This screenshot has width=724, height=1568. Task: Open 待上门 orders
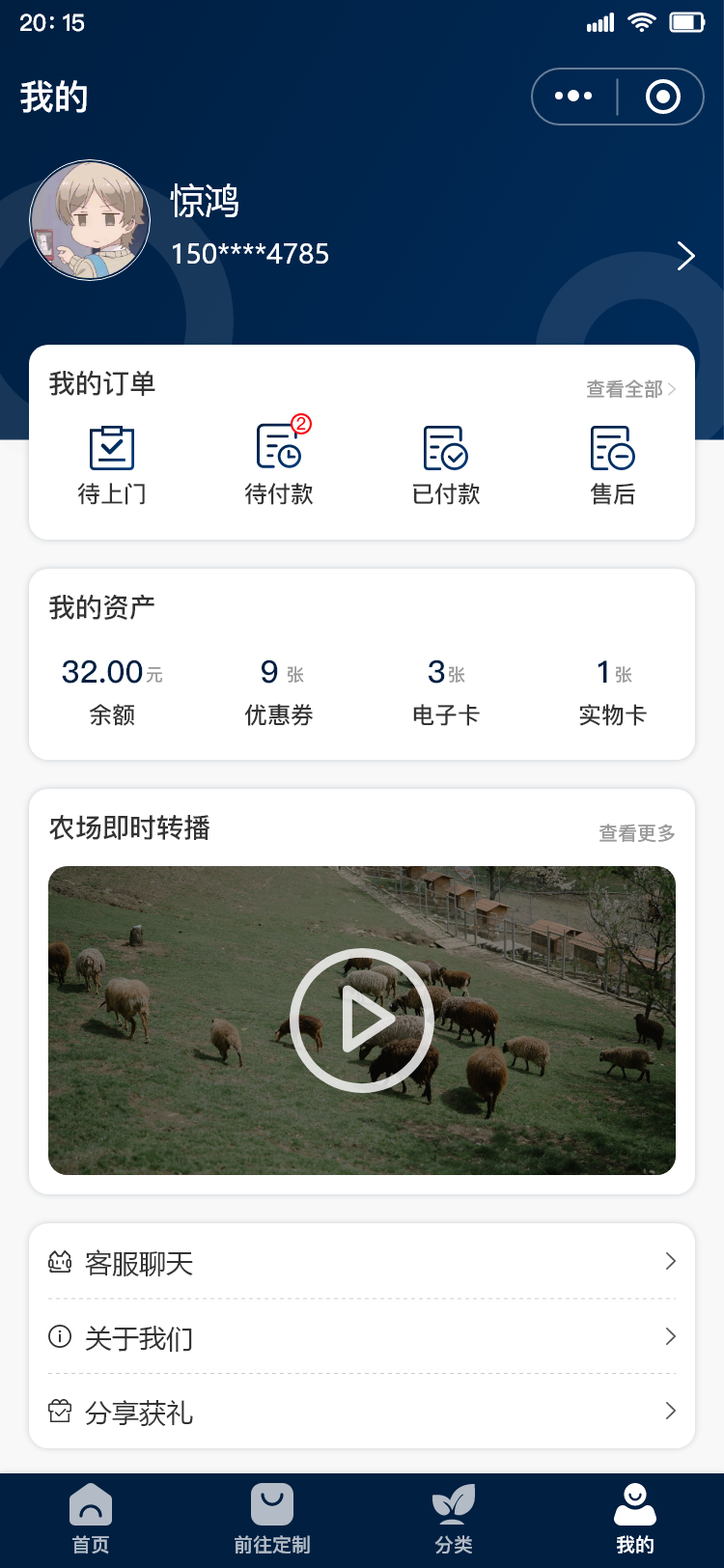[x=112, y=464]
